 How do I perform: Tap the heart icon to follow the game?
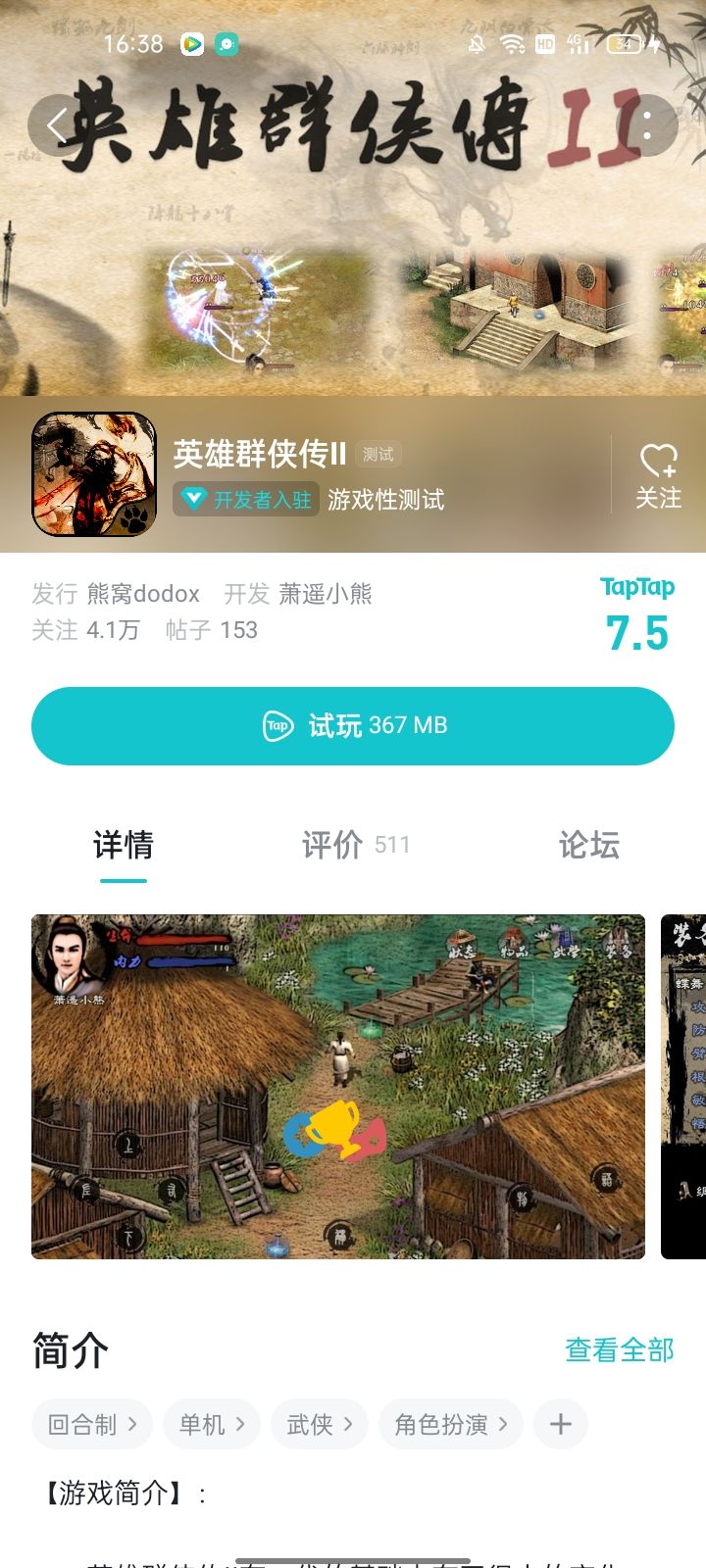(x=657, y=459)
